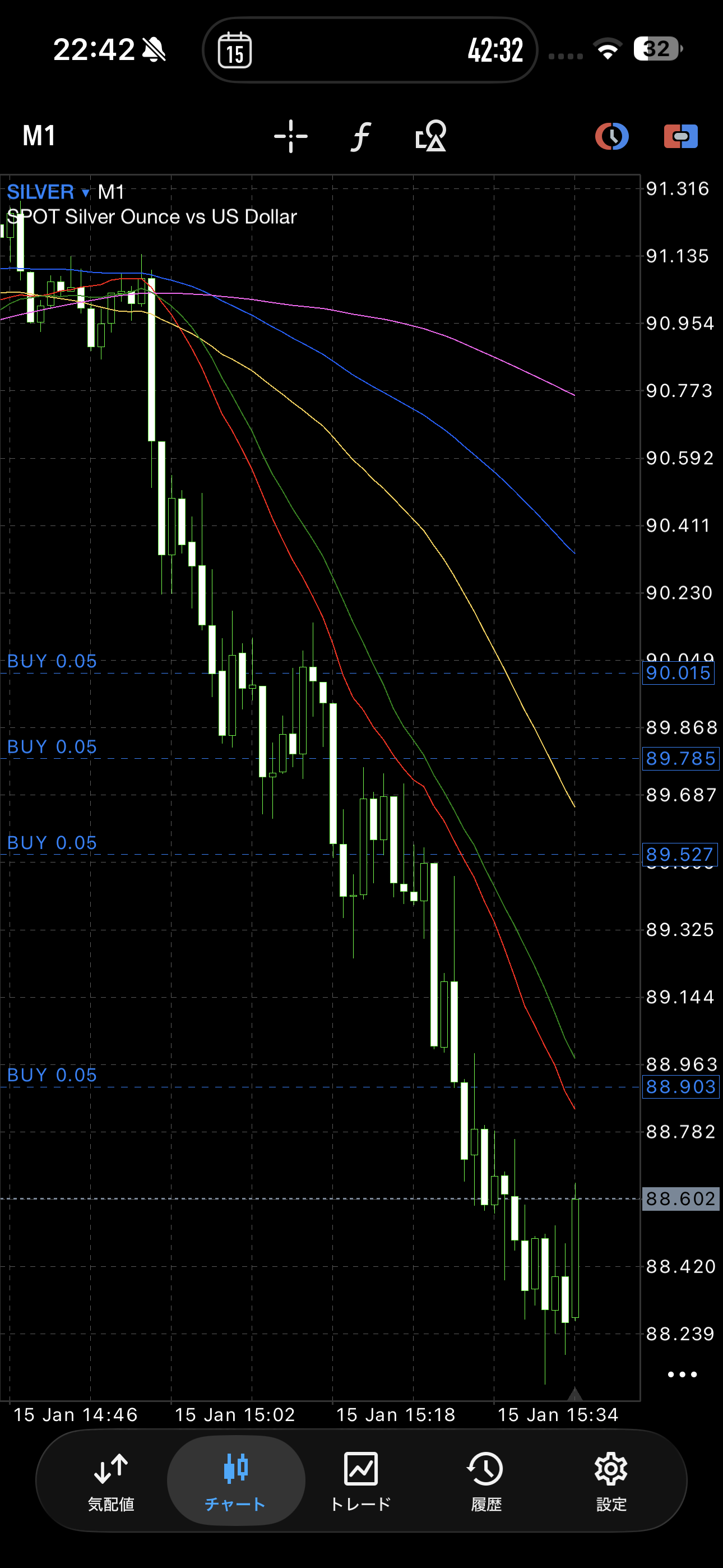The image size is (723, 1568).
Task: Open the three-dot chart options menu
Action: pos(682,1375)
